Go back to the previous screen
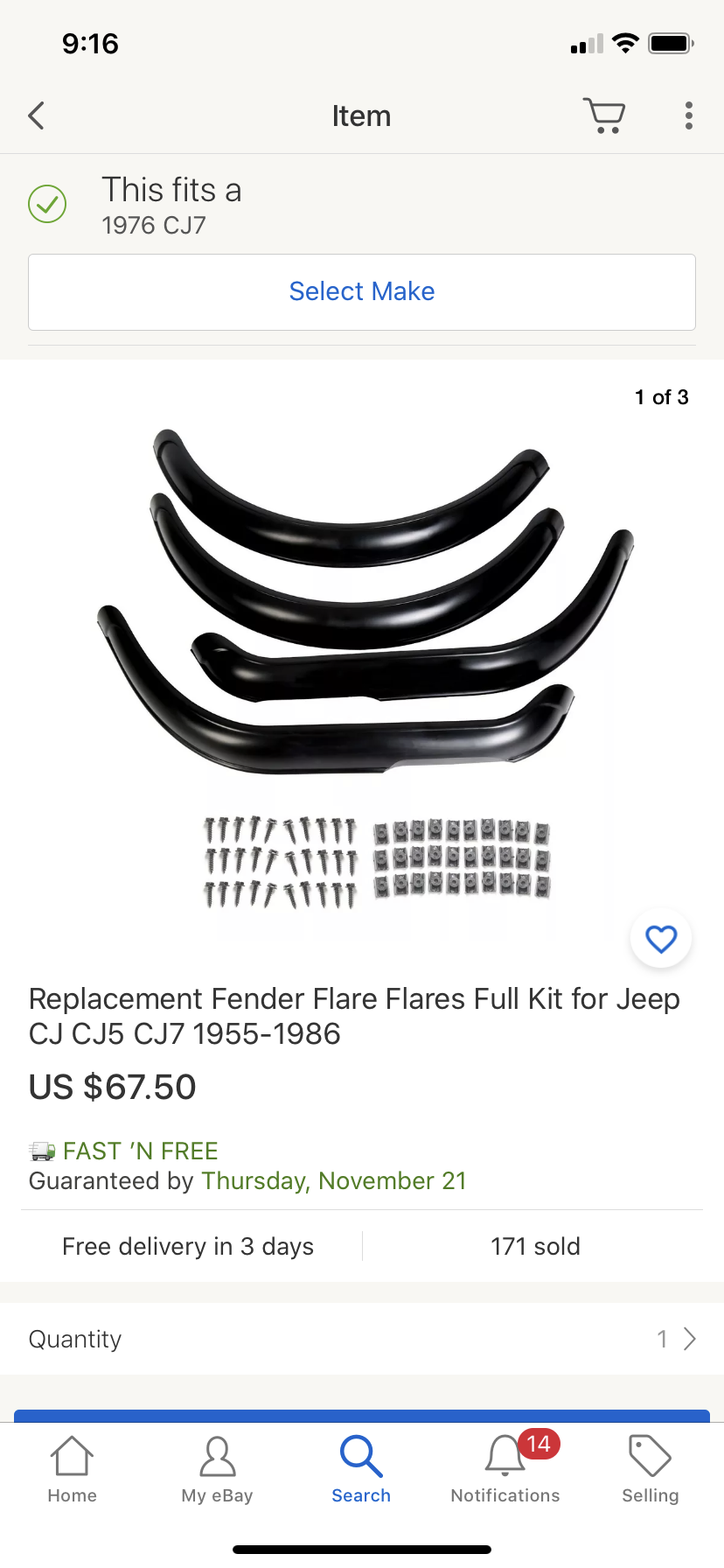 coord(37,115)
